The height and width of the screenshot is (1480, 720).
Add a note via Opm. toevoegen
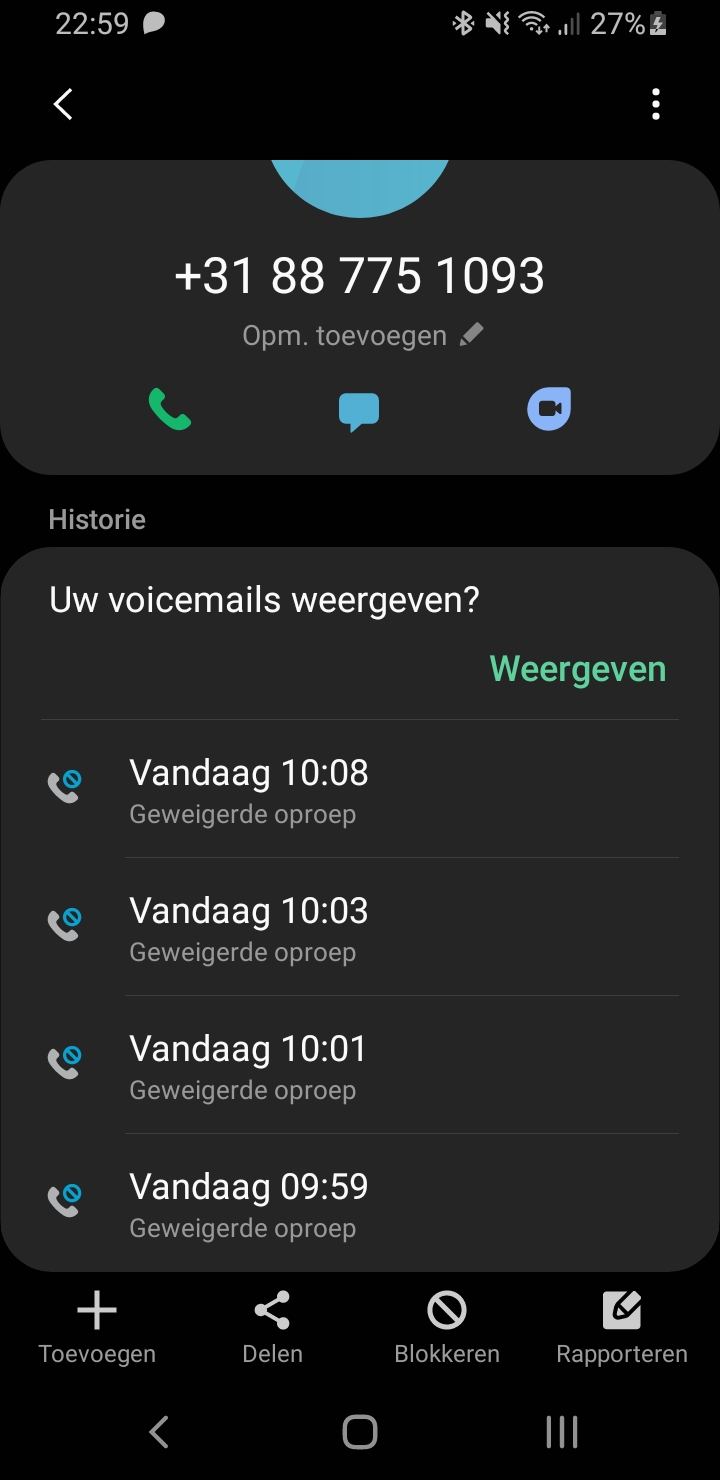(362, 336)
